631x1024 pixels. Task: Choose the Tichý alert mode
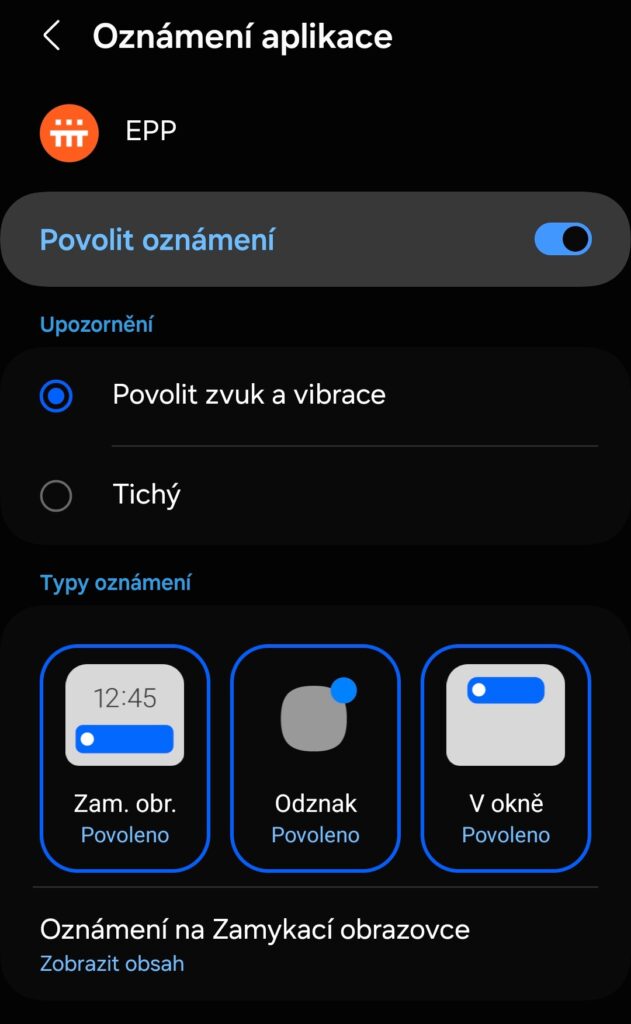tap(316, 495)
